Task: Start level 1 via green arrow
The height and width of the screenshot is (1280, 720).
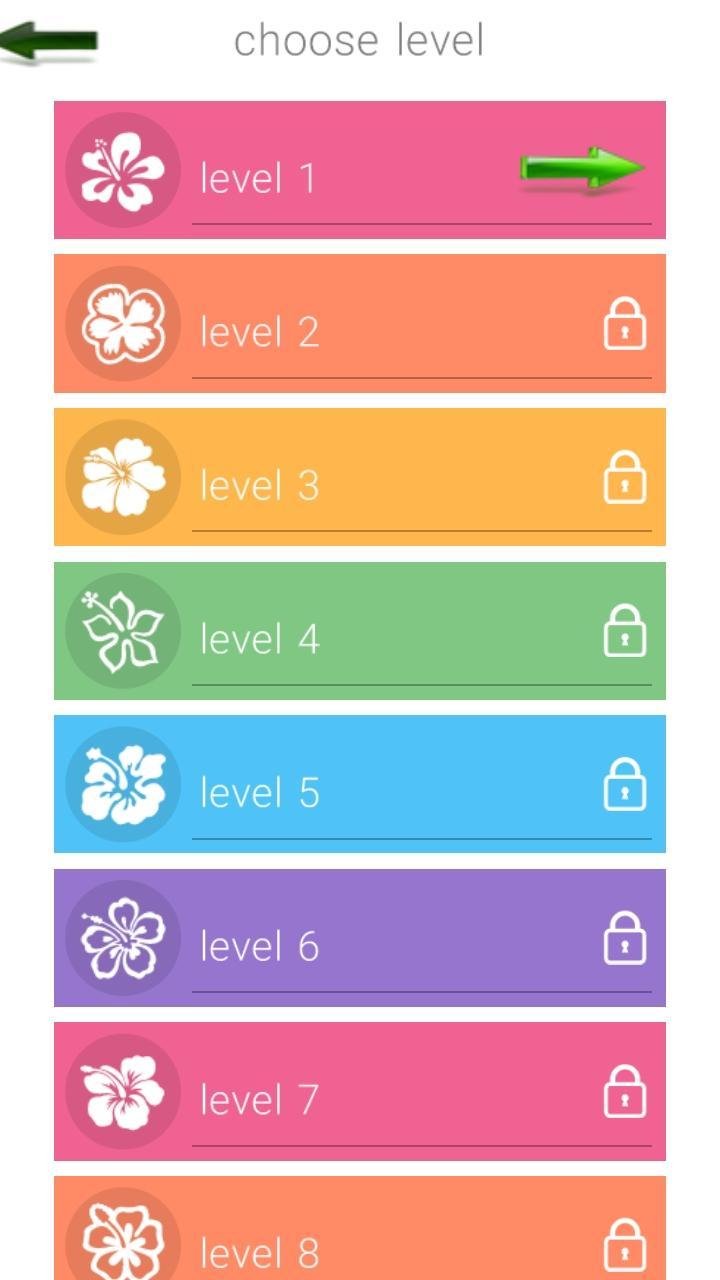Action: coord(582,168)
